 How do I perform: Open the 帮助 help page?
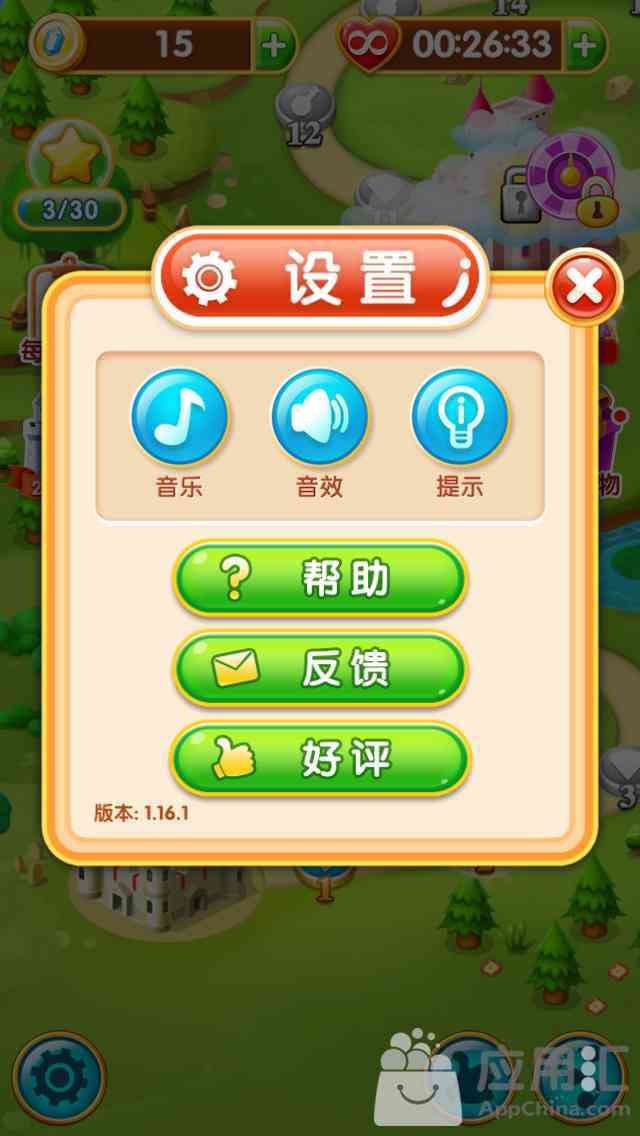[x=320, y=579]
